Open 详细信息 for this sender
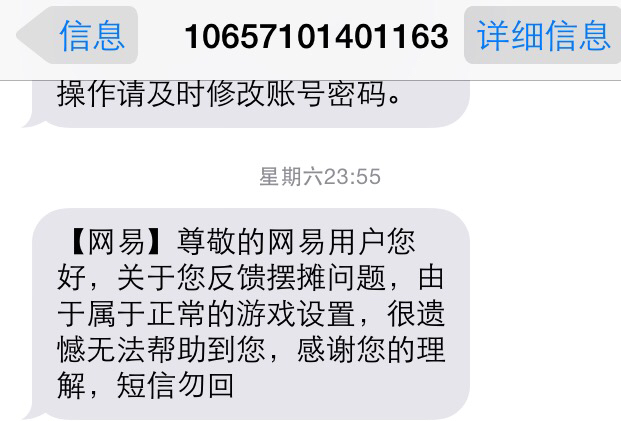This screenshot has height=421, width=621. point(543,36)
